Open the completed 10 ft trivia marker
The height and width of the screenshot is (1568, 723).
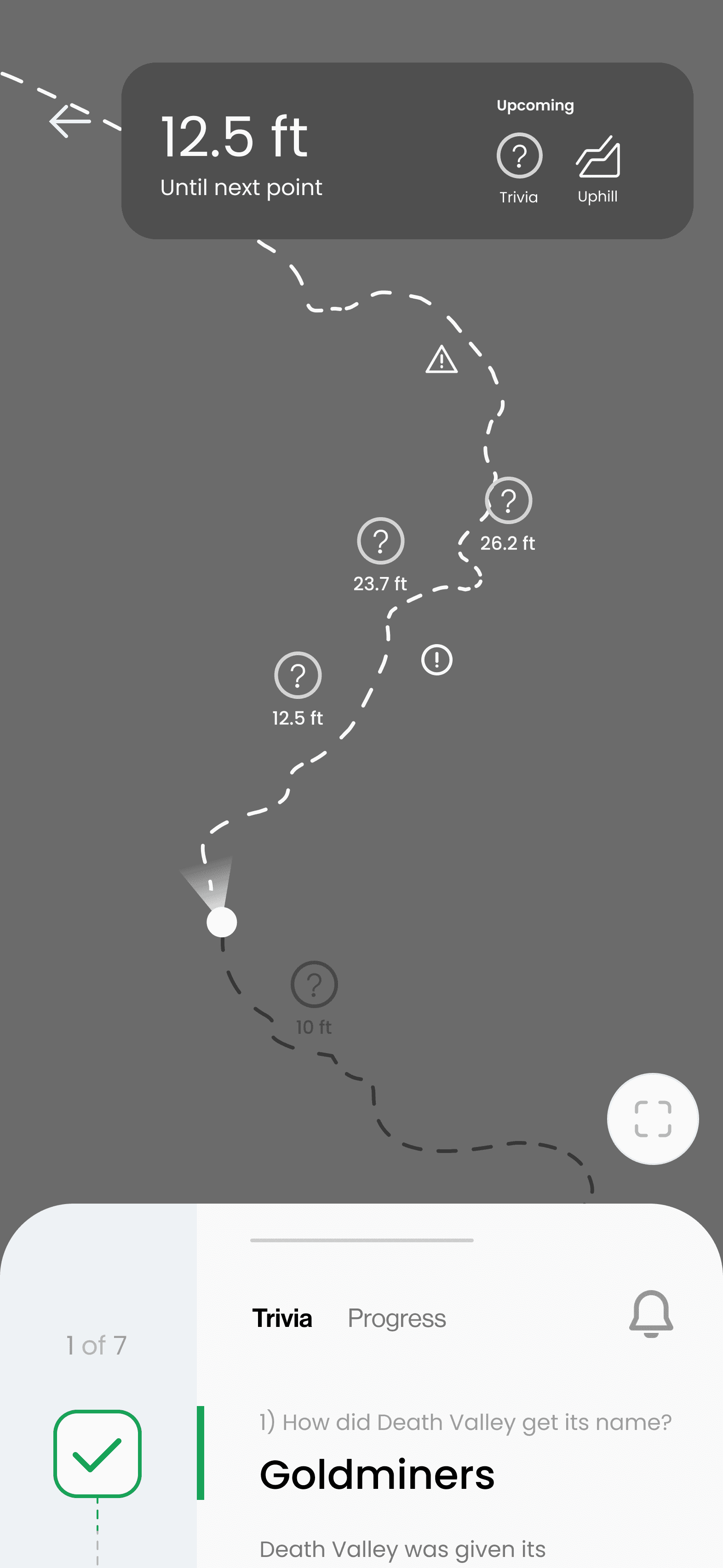[x=314, y=984]
